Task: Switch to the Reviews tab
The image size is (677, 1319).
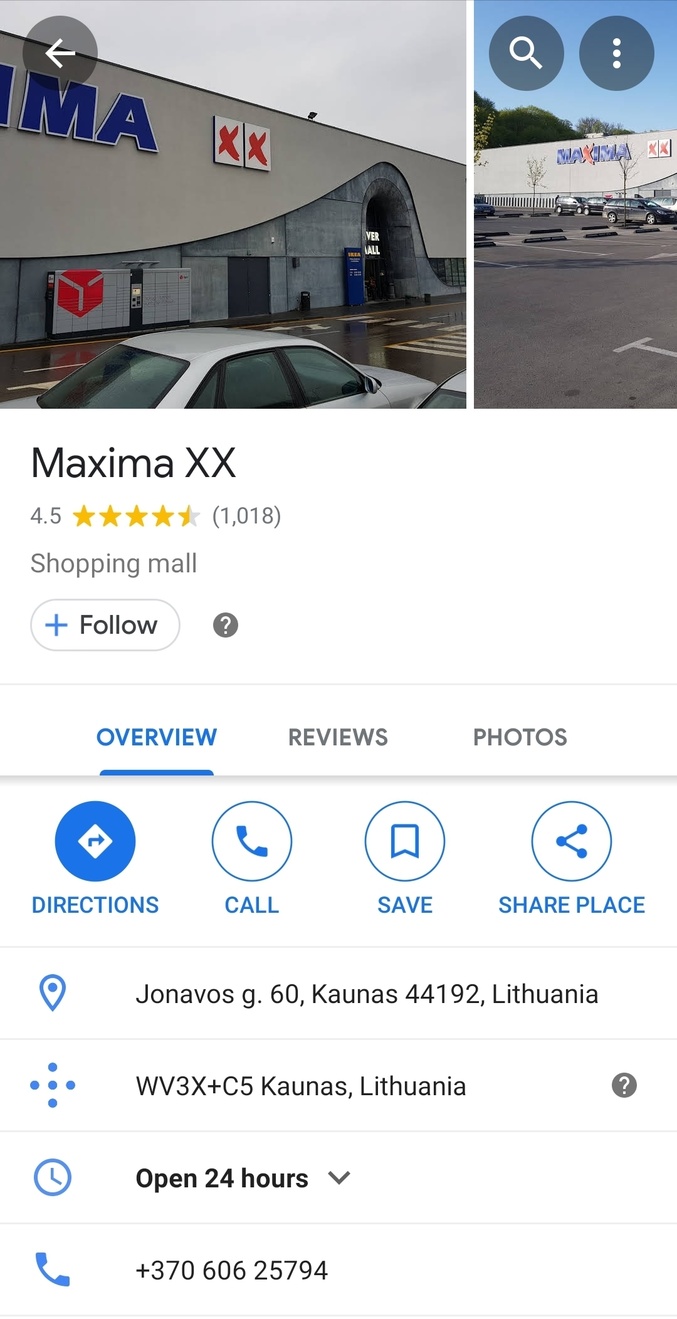Action: point(338,737)
